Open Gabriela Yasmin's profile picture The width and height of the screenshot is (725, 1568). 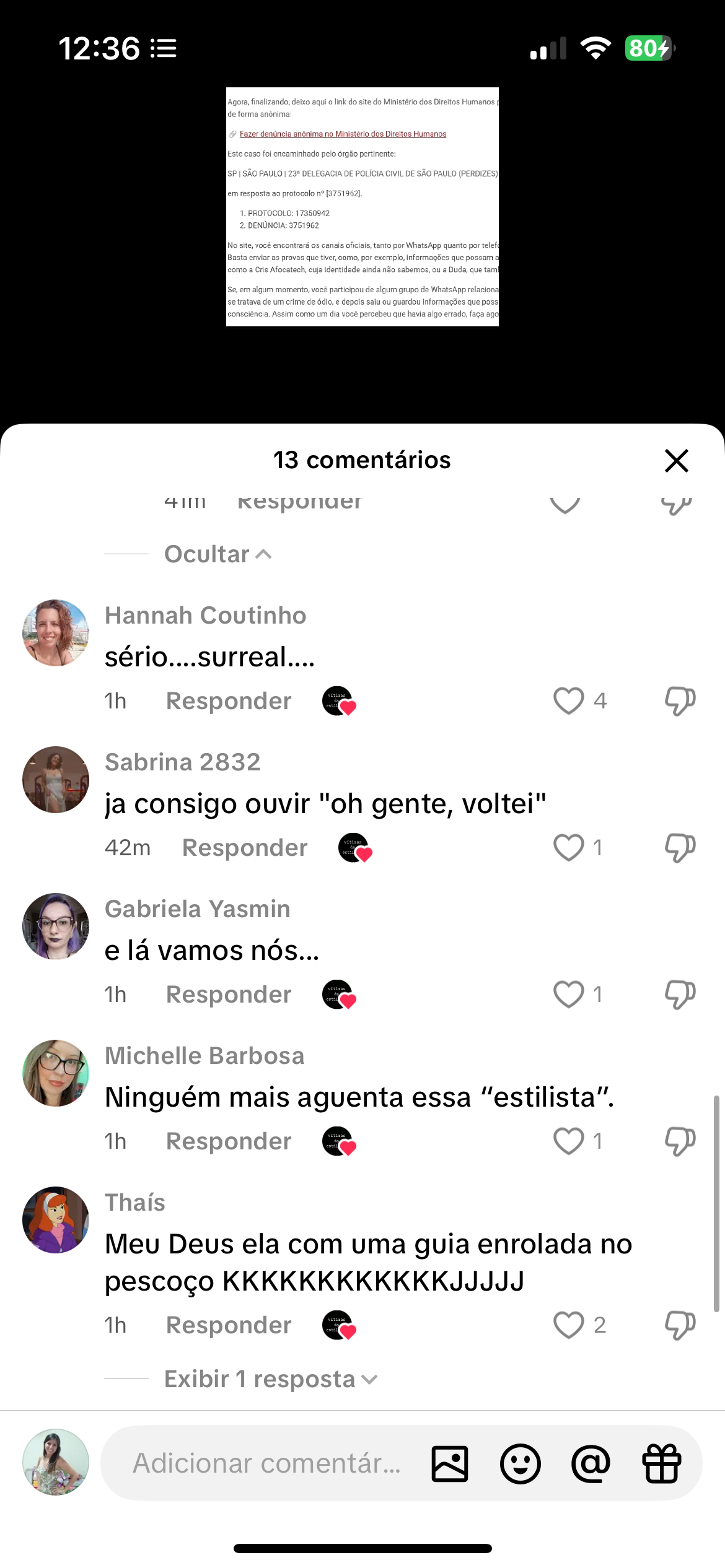[56, 926]
